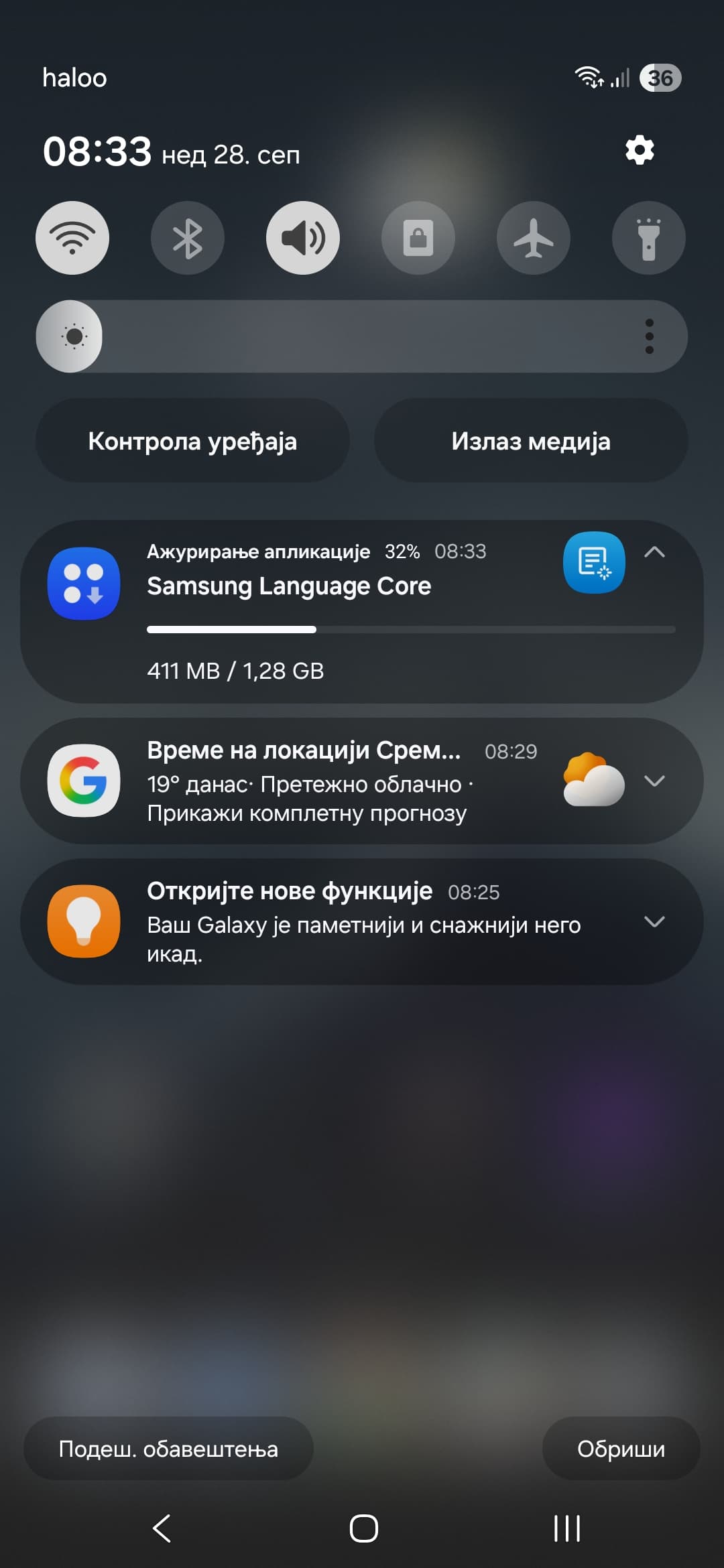Open Подеш. обавештења notification settings
Screen dimensions: 724x1568
click(x=168, y=1449)
